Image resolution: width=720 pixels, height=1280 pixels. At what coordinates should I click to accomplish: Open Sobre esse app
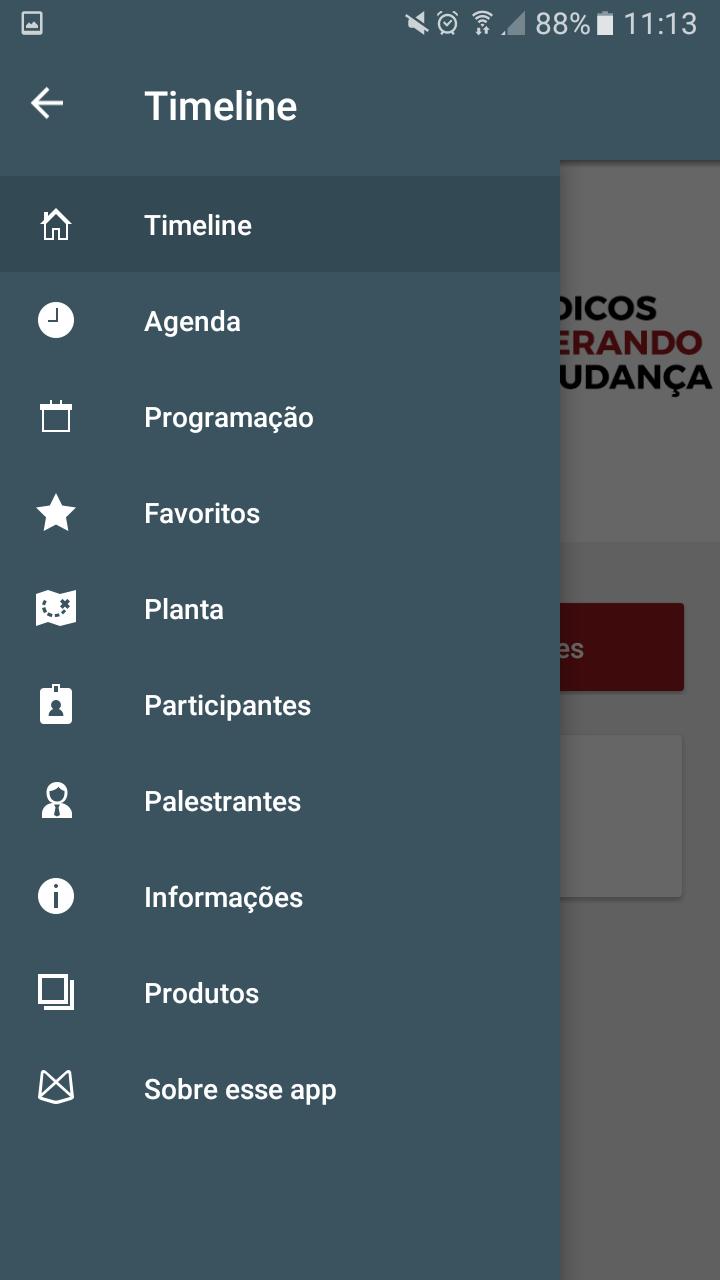tap(240, 1088)
